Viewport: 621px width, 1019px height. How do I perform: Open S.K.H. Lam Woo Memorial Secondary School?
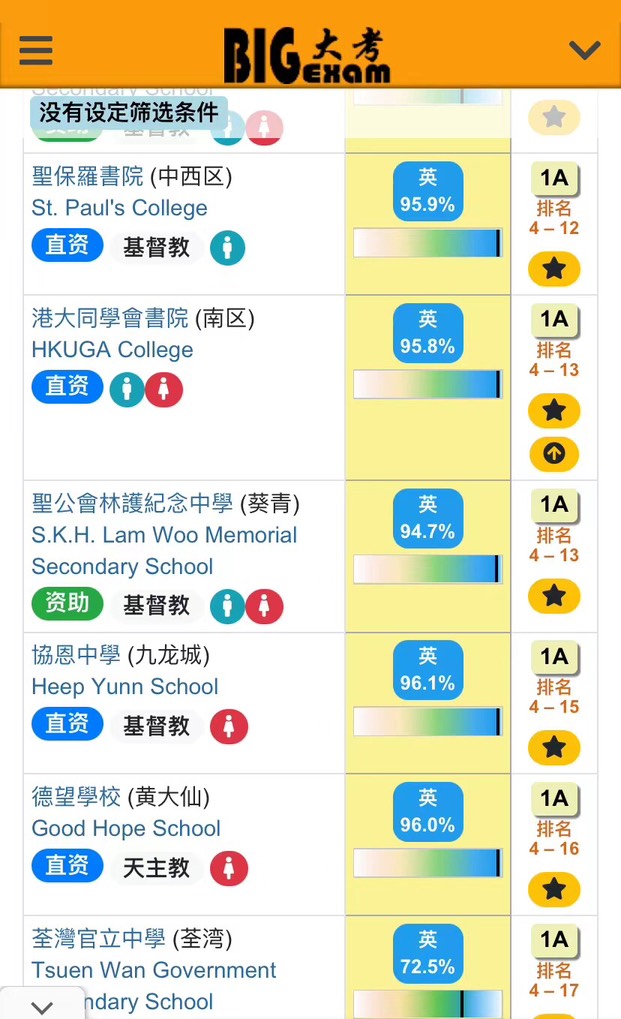pos(164,535)
